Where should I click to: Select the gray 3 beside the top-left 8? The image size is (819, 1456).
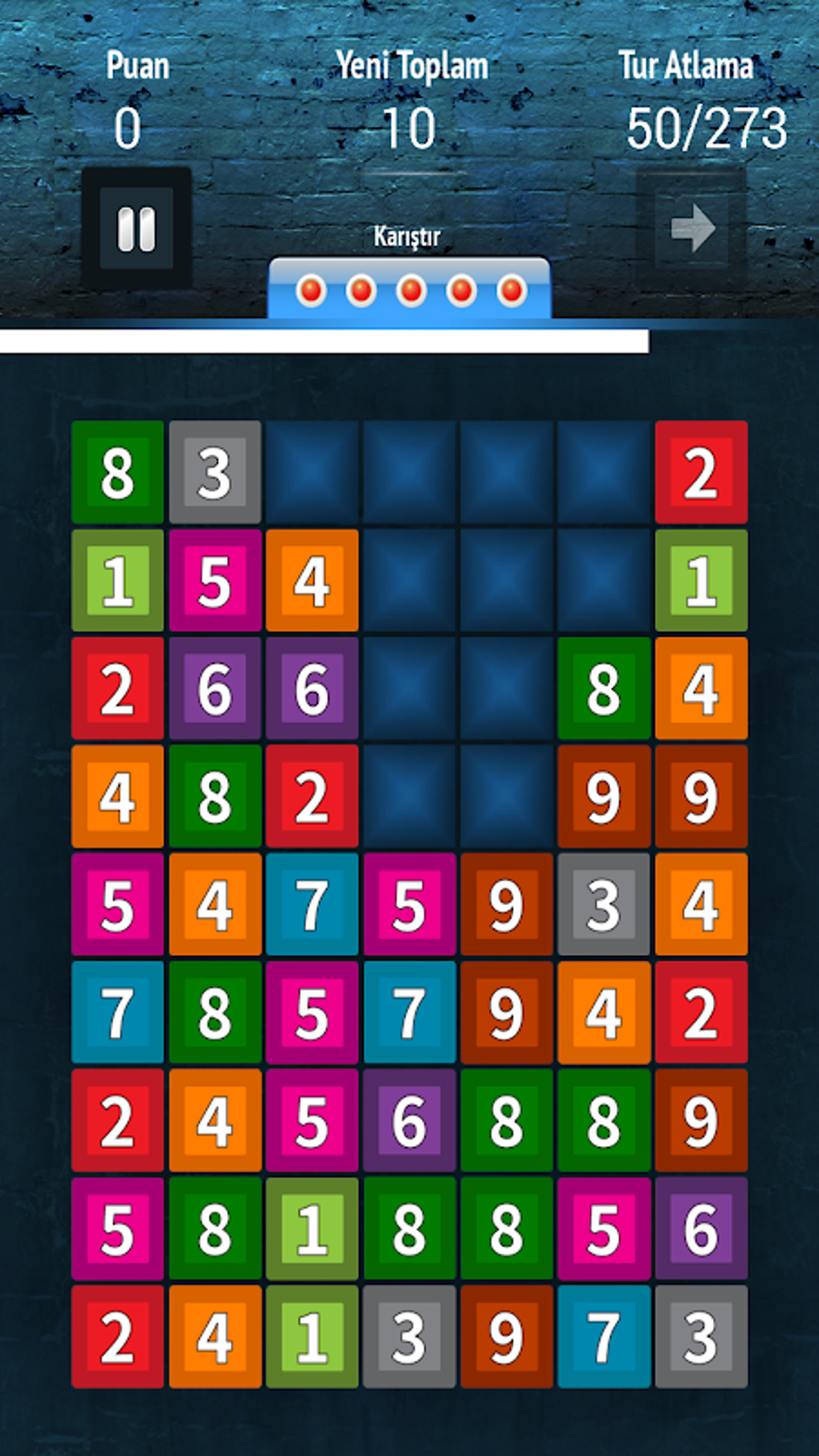(x=214, y=472)
